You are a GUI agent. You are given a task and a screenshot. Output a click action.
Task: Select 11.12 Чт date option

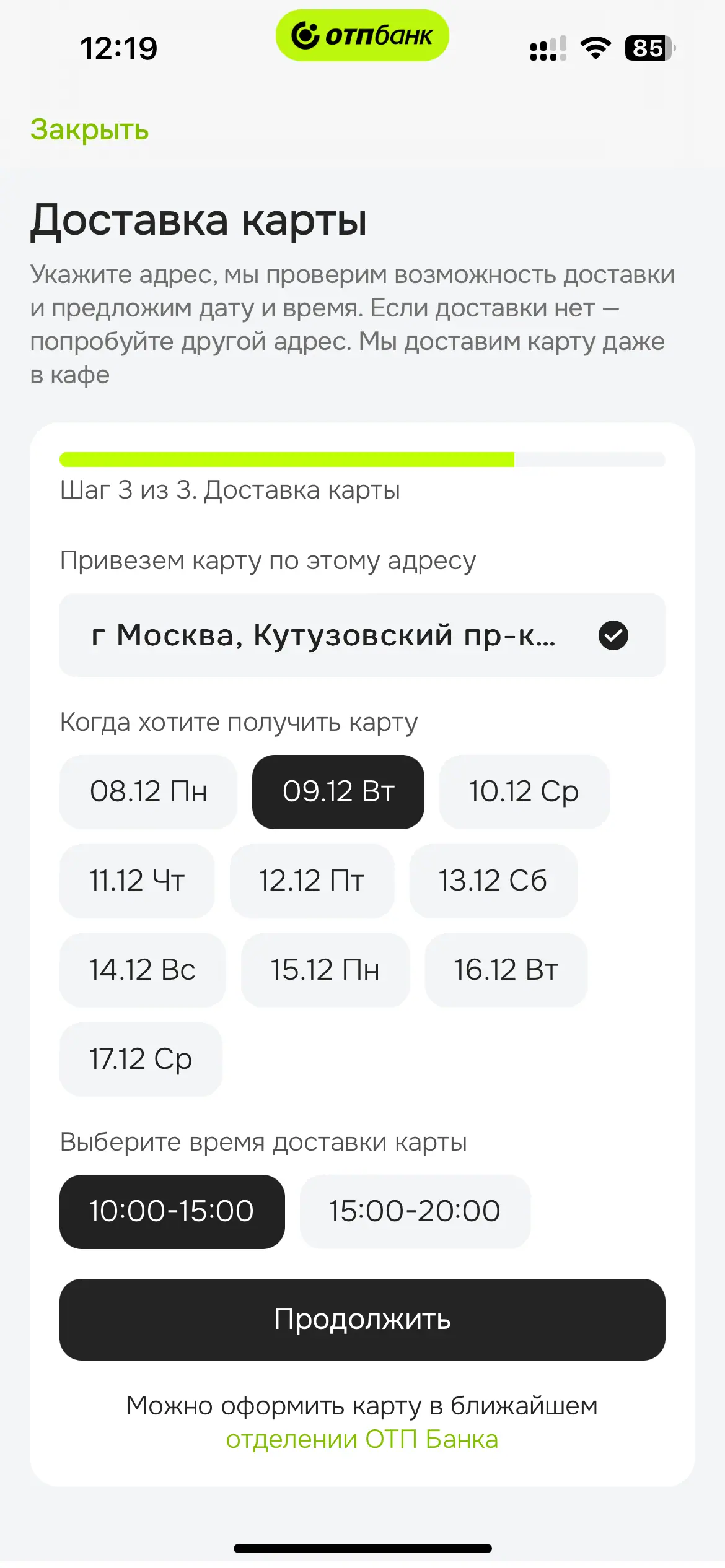pos(137,881)
